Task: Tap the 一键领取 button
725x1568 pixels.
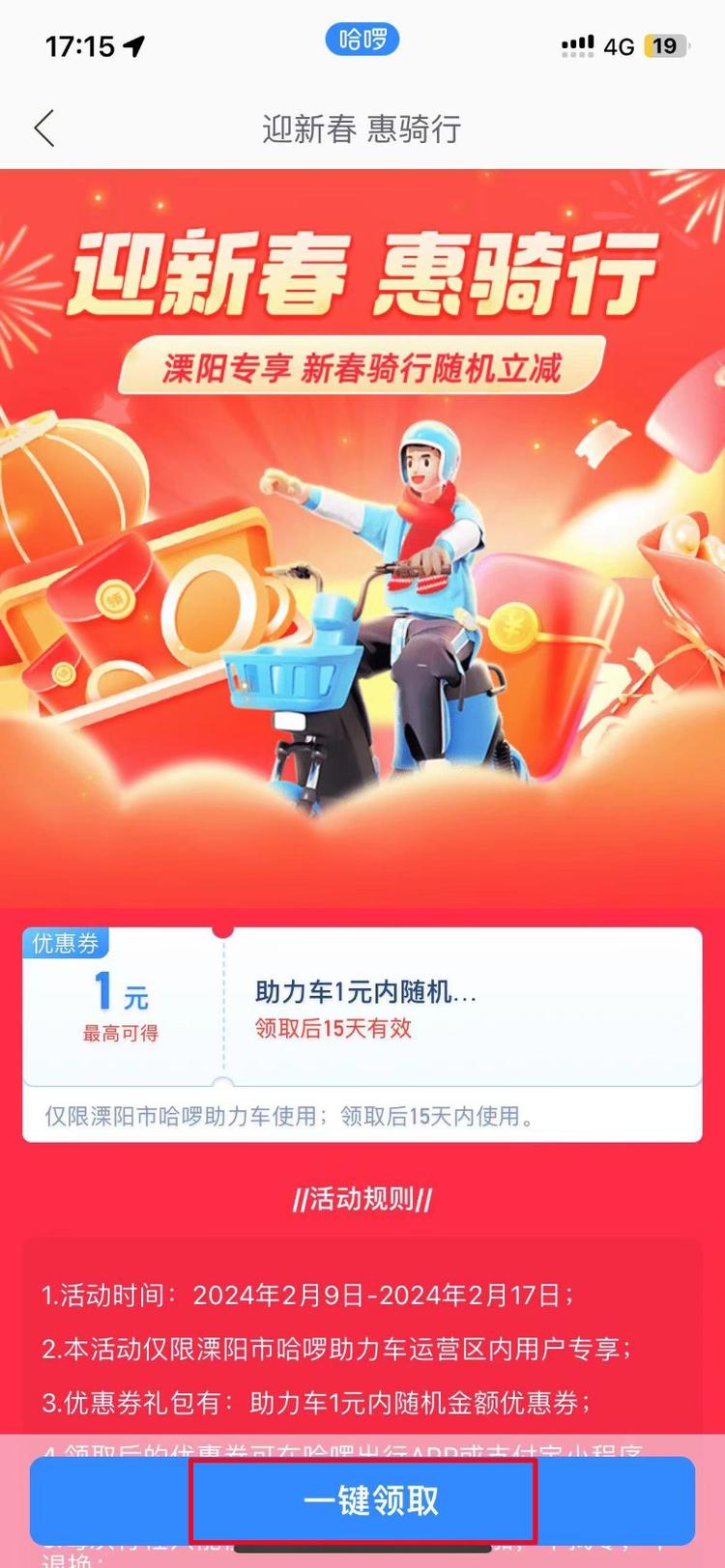Action: pyautogui.click(x=362, y=1500)
